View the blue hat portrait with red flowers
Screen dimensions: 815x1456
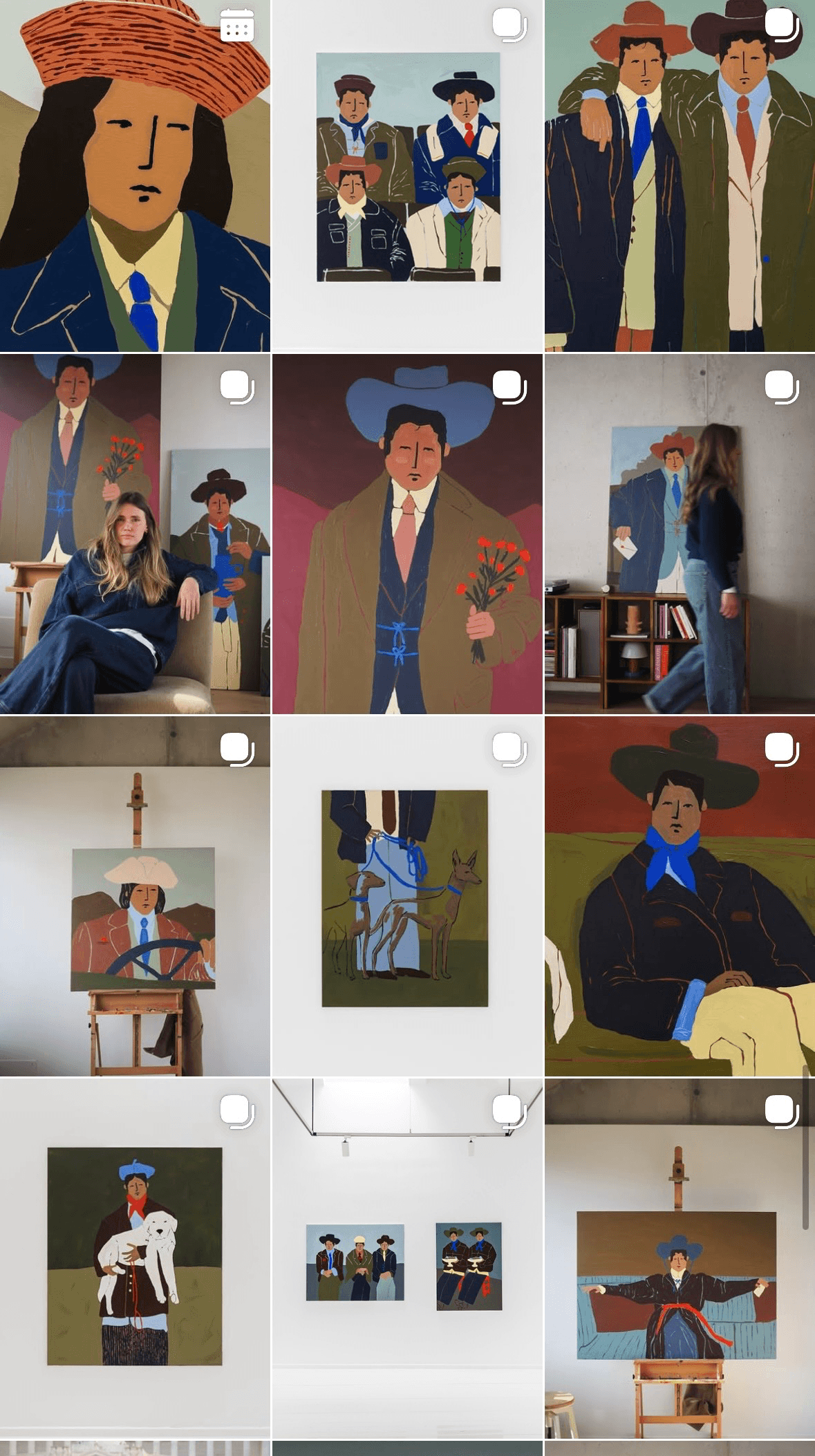tap(407, 534)
